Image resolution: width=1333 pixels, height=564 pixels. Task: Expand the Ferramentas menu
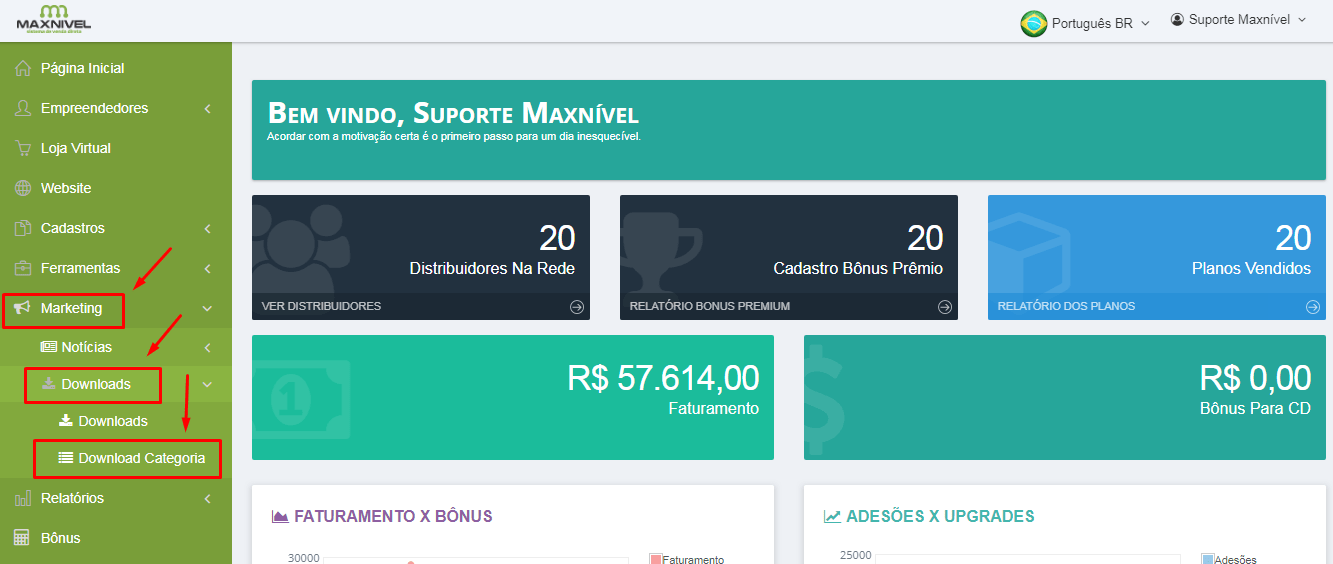coord(80,268)
